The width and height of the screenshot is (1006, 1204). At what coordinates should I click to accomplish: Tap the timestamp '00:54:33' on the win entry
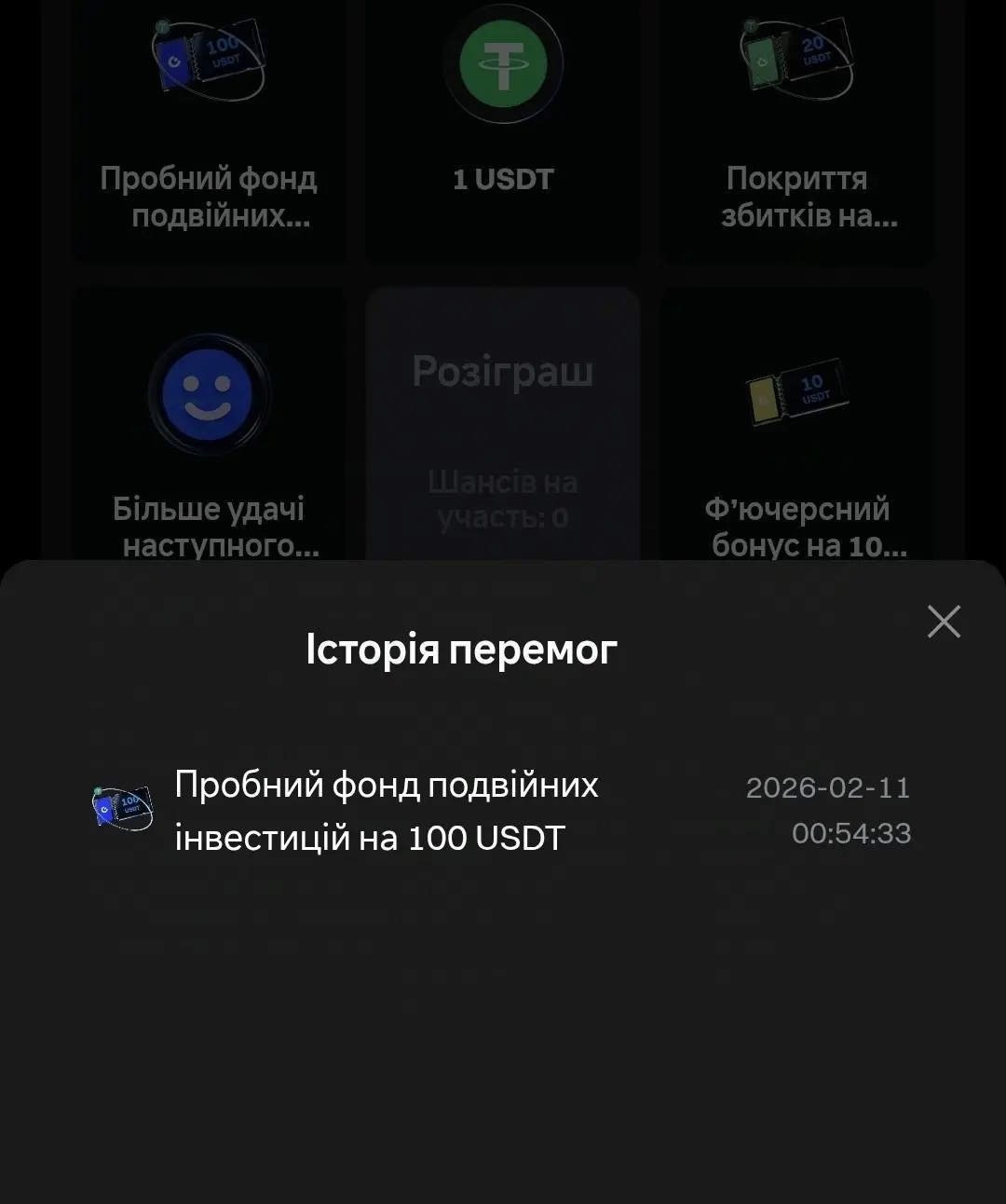tap(850, 833)
